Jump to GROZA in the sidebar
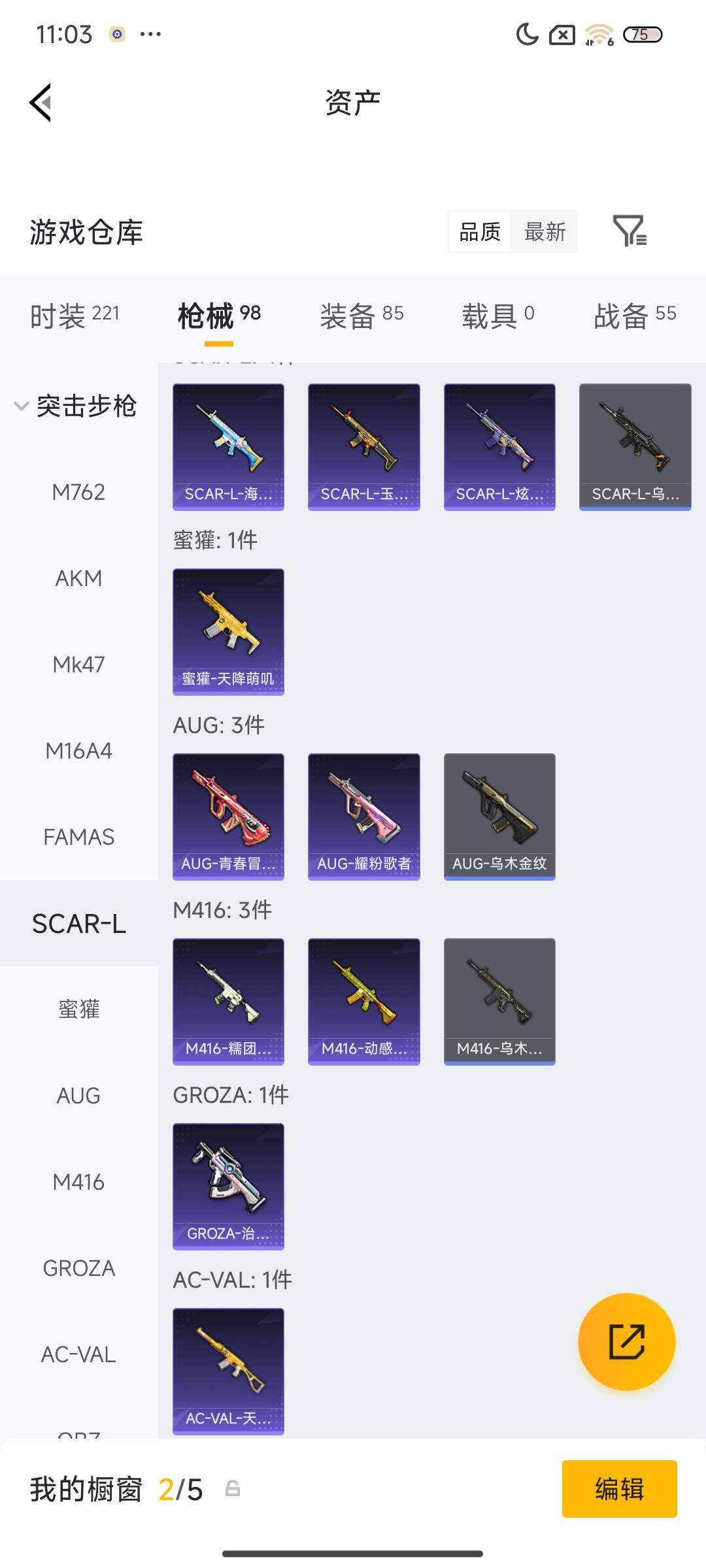This screenshot has height=1568, width=706. [x=78, y=1268]
